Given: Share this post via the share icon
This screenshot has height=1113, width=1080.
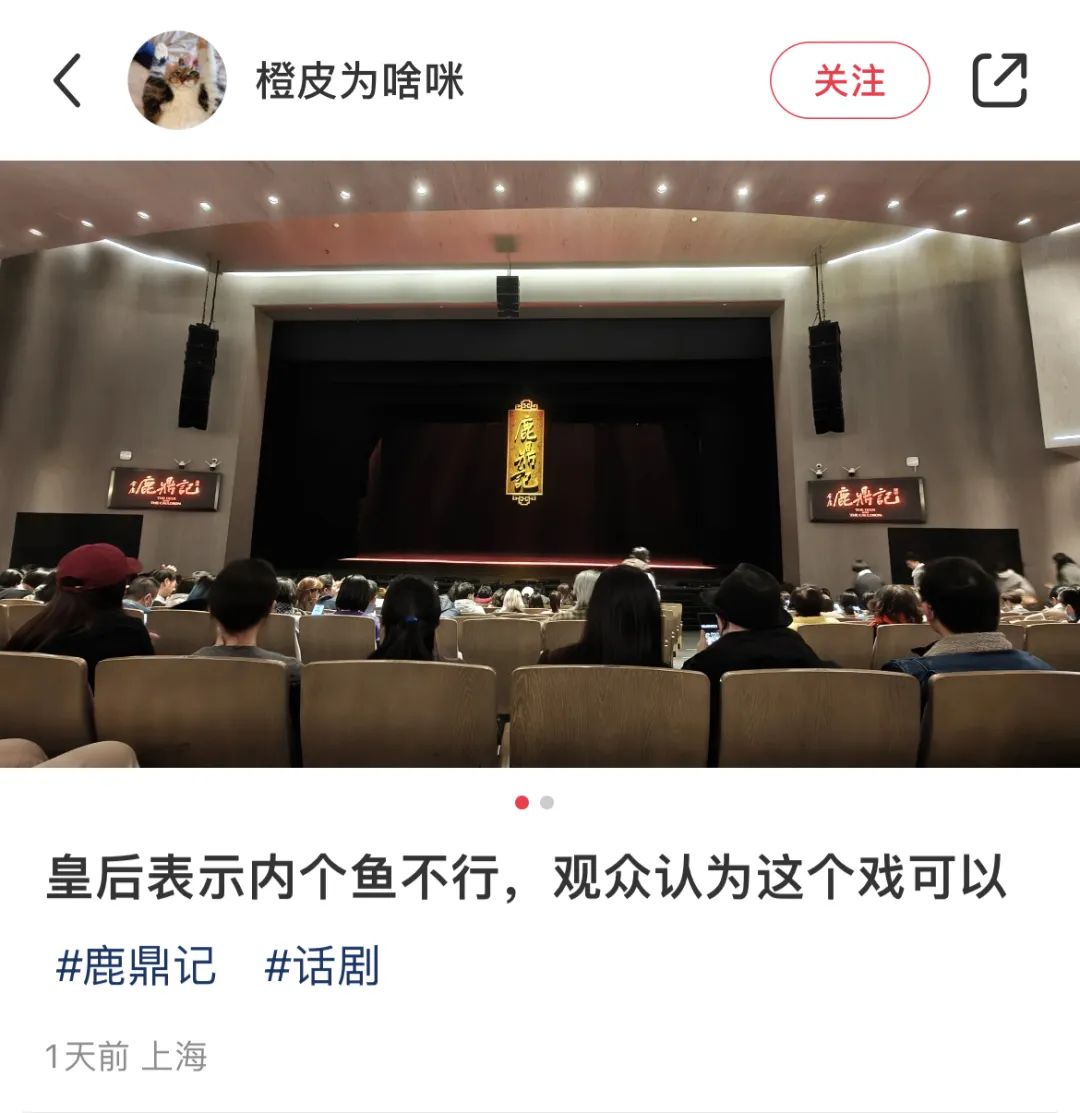Looking at the screenshot, I should pyautogui.click(x=1000, y=81).
